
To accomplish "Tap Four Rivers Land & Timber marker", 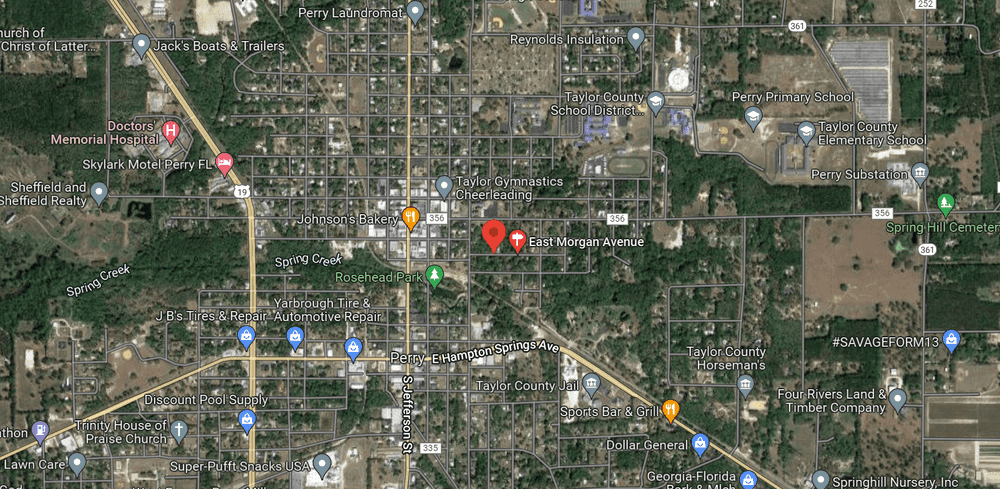I will [x=898, y=400].
